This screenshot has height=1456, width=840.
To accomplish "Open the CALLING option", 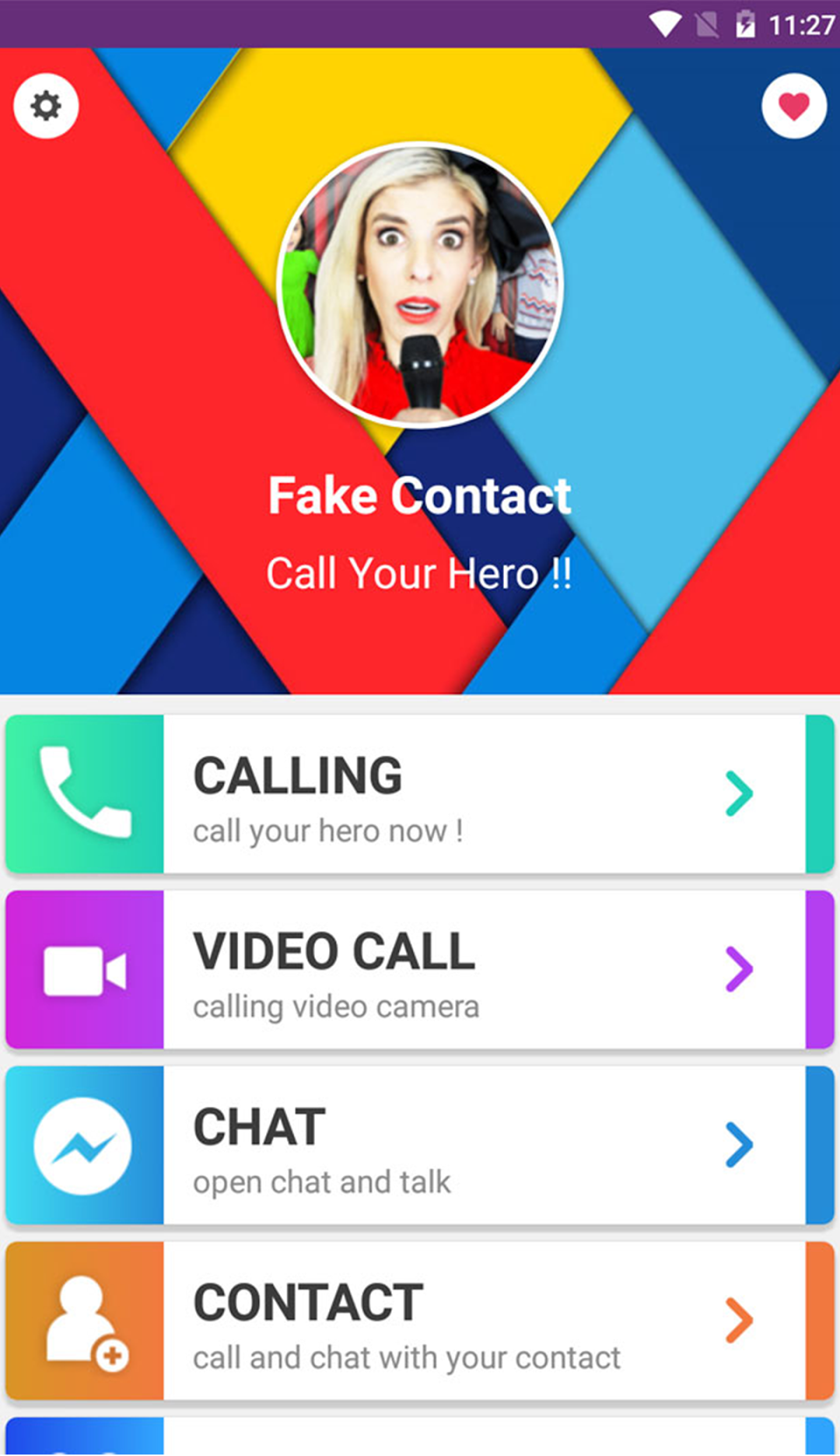I will pos(420,794).
